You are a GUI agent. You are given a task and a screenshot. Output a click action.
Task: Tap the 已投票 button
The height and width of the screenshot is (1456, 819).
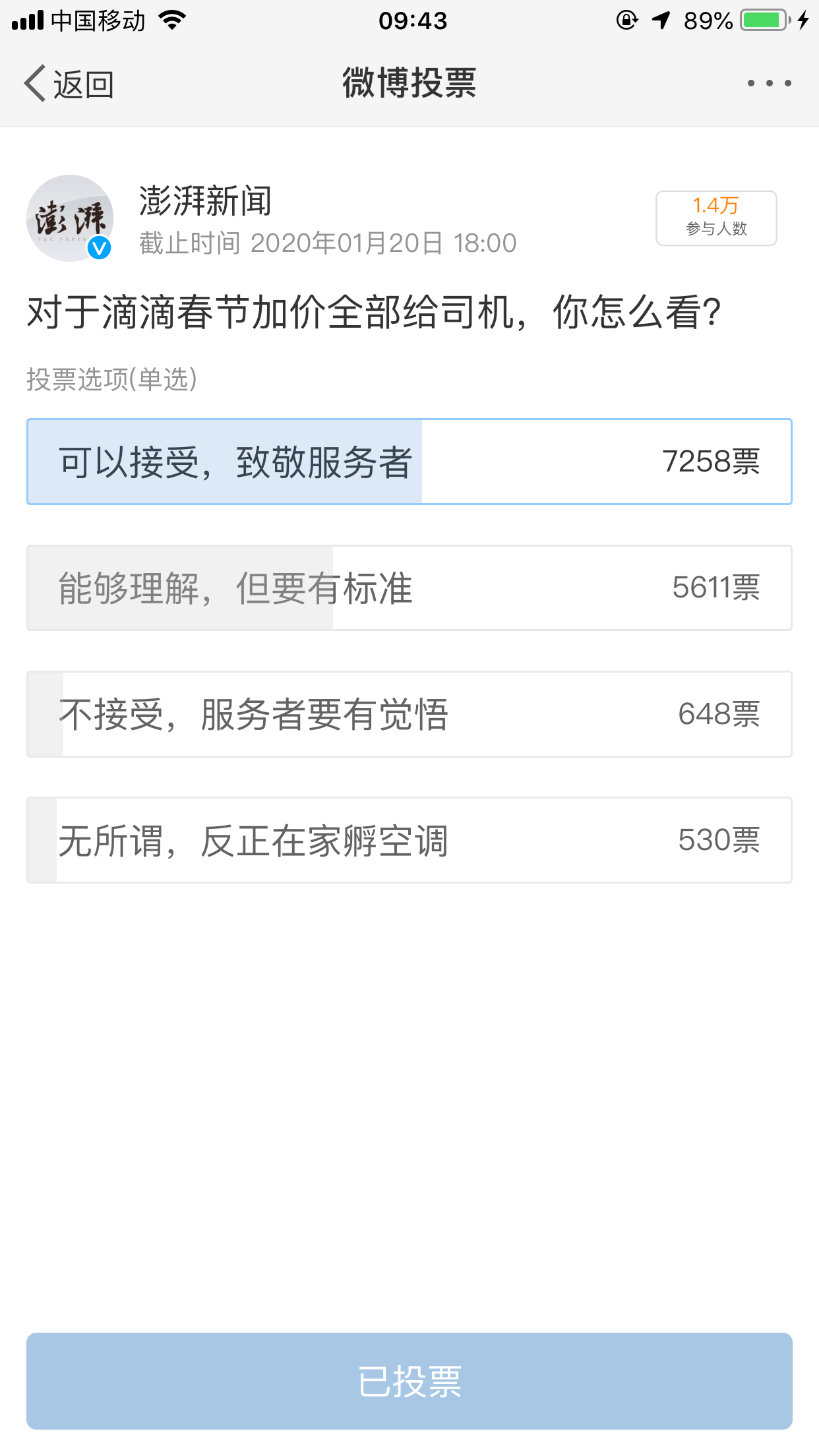(409, 1381)
